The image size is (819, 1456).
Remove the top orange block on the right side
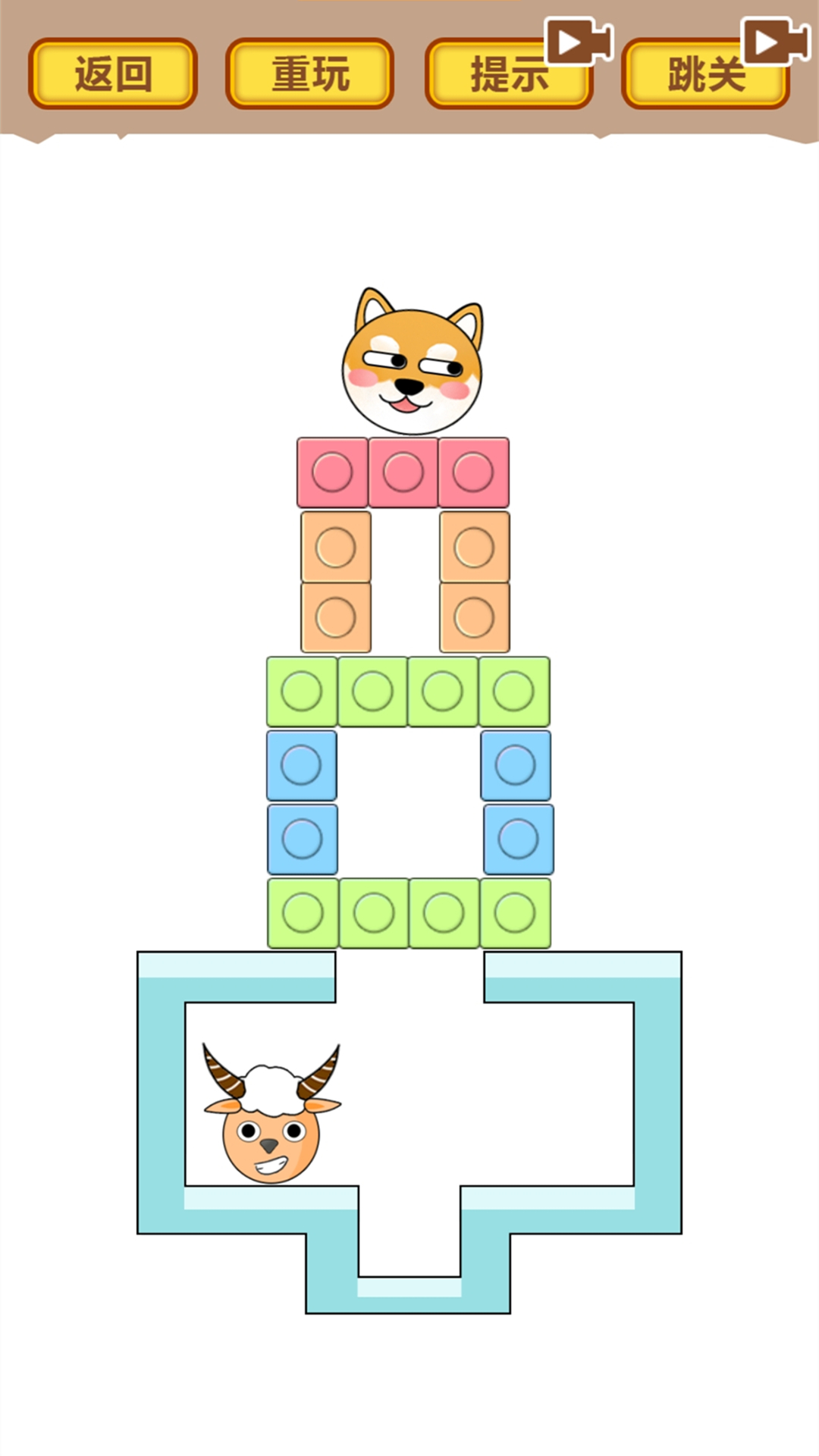click(x=474, y=547)
